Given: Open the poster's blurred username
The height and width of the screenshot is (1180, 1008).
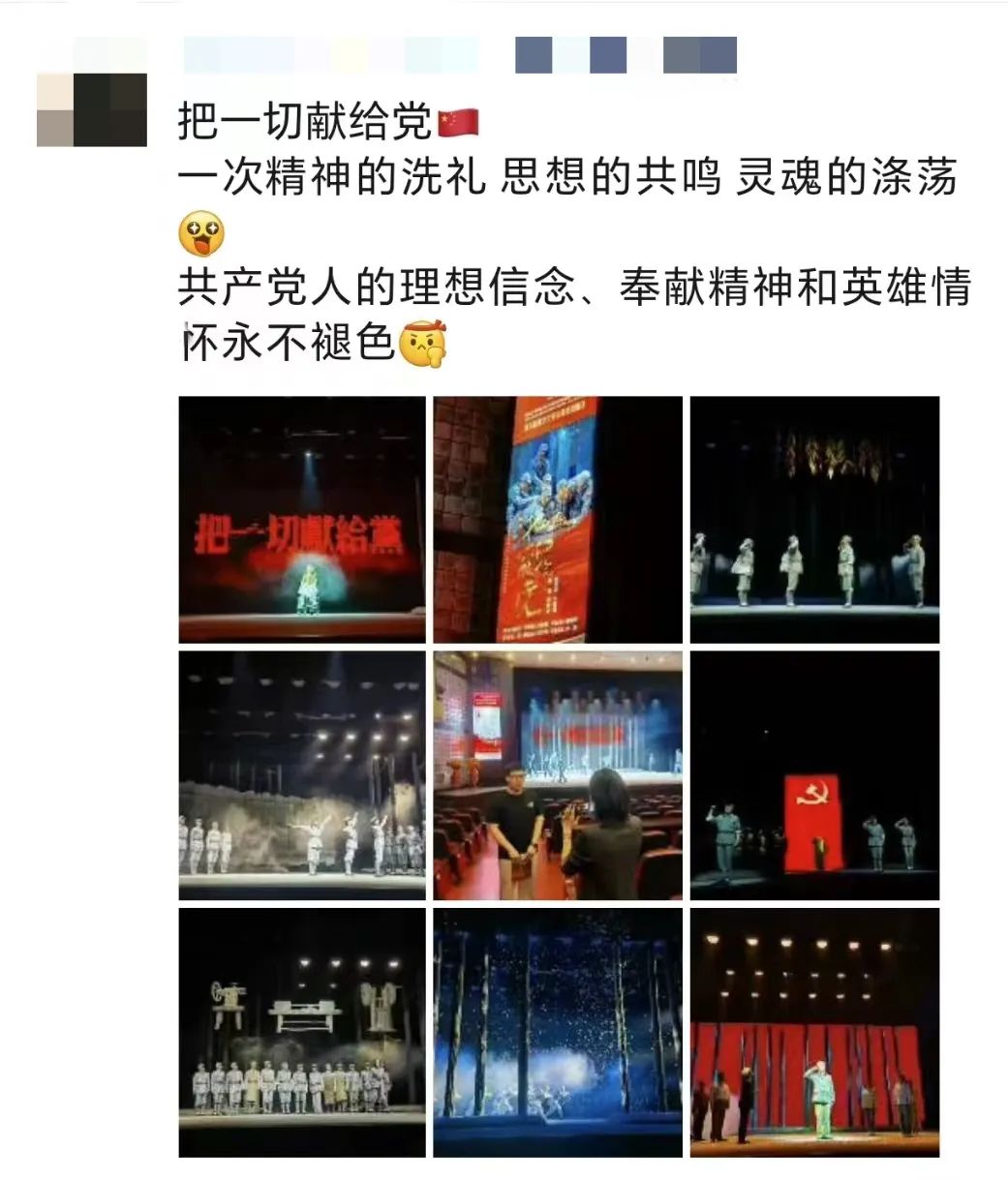Looking at the screenshot, I should coord(329,55).
